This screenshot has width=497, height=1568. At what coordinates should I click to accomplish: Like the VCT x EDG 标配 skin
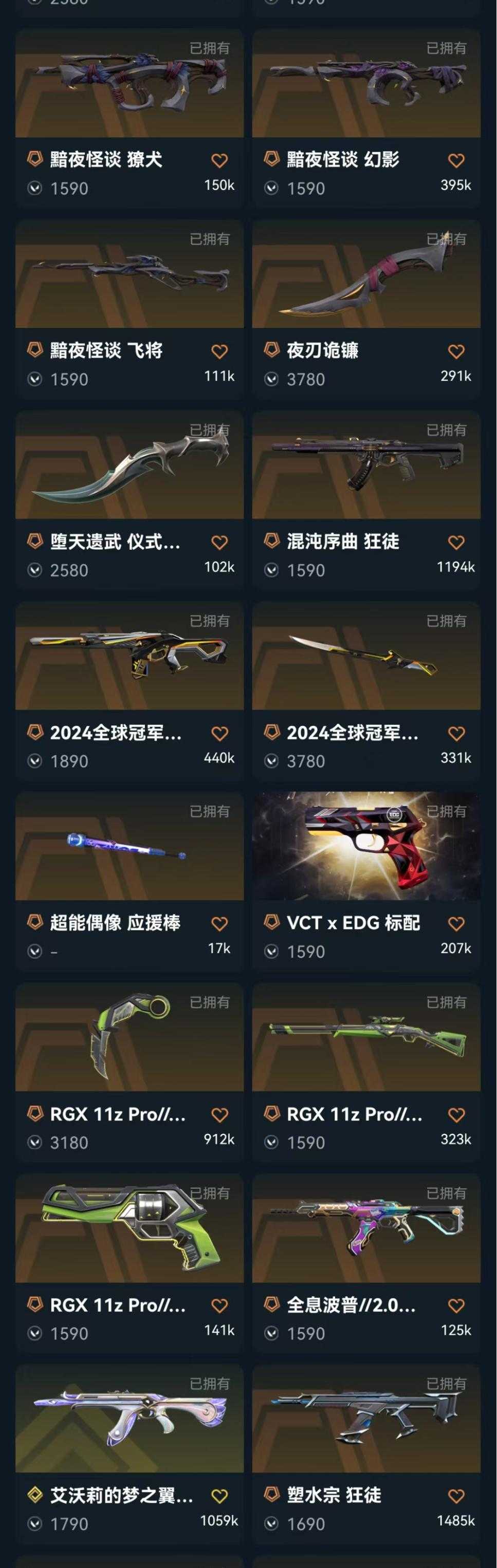(456, 924)
